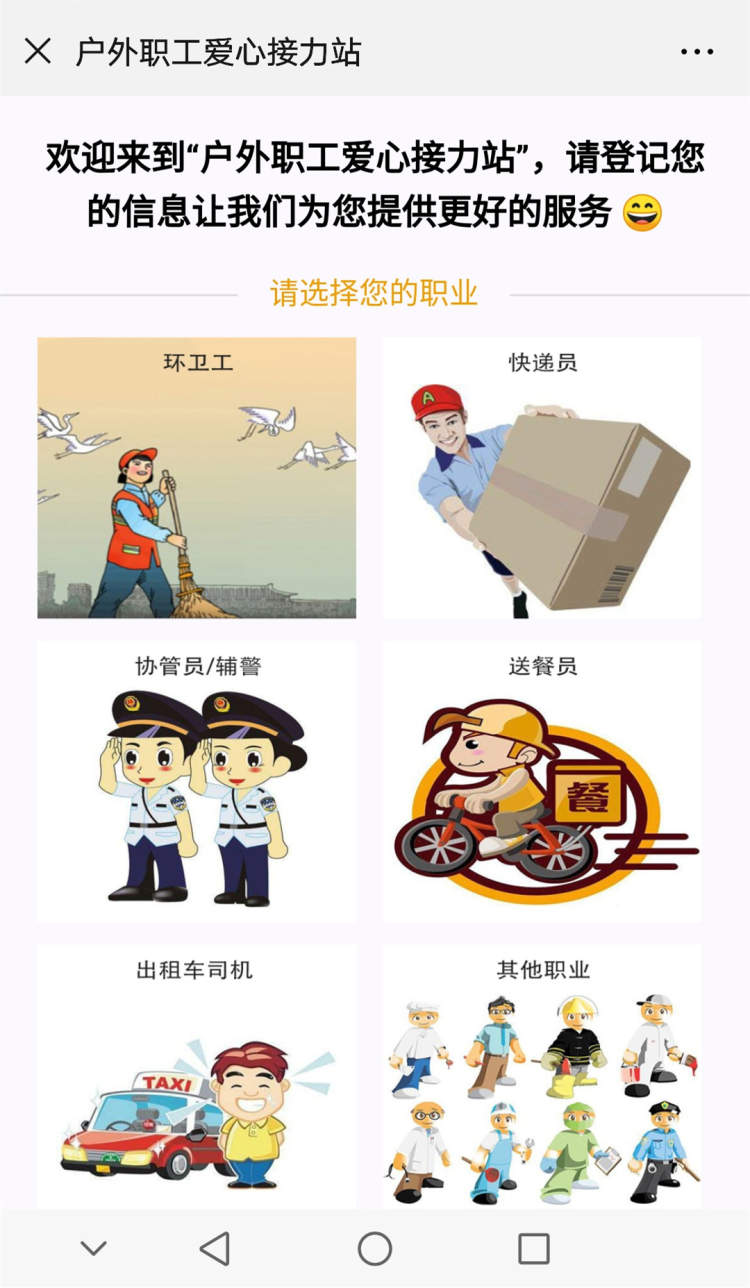This screenshot has height=1288, width=750.
Task: Hide the navigation bar with the chevron
Action: pyautogui.click(x=94, y=1248)
